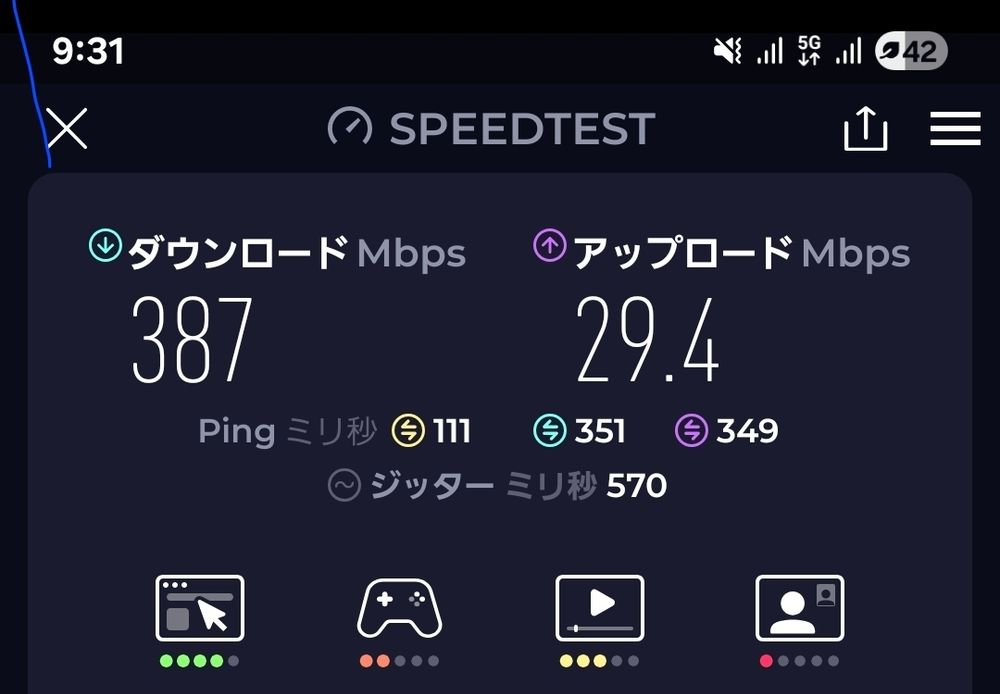Tap the video streaming quality icon
The width and height of the screenshot is (1000, 694).
click(599, 608)
